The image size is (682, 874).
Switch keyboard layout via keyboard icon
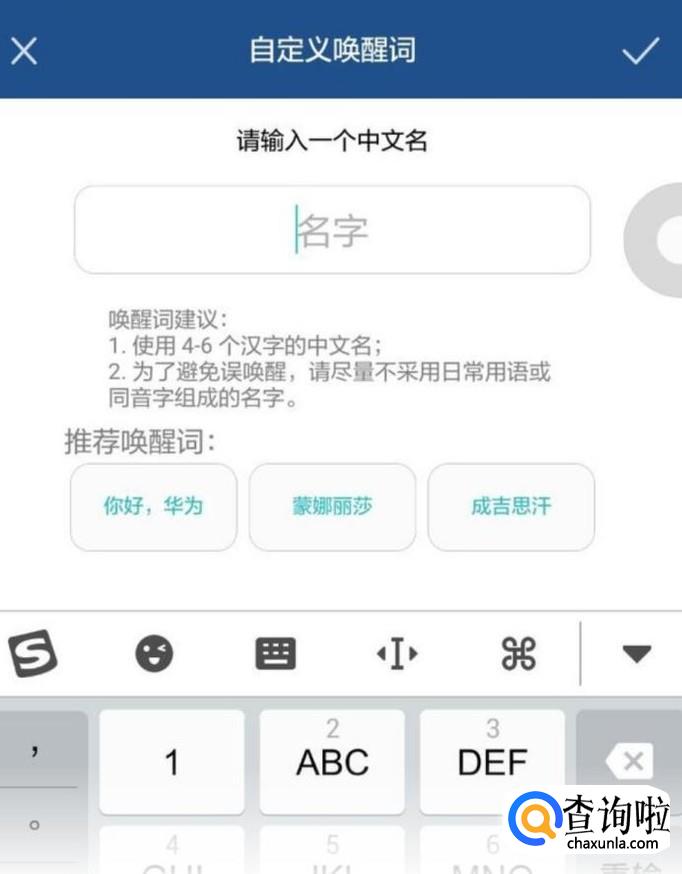(276, 653)
